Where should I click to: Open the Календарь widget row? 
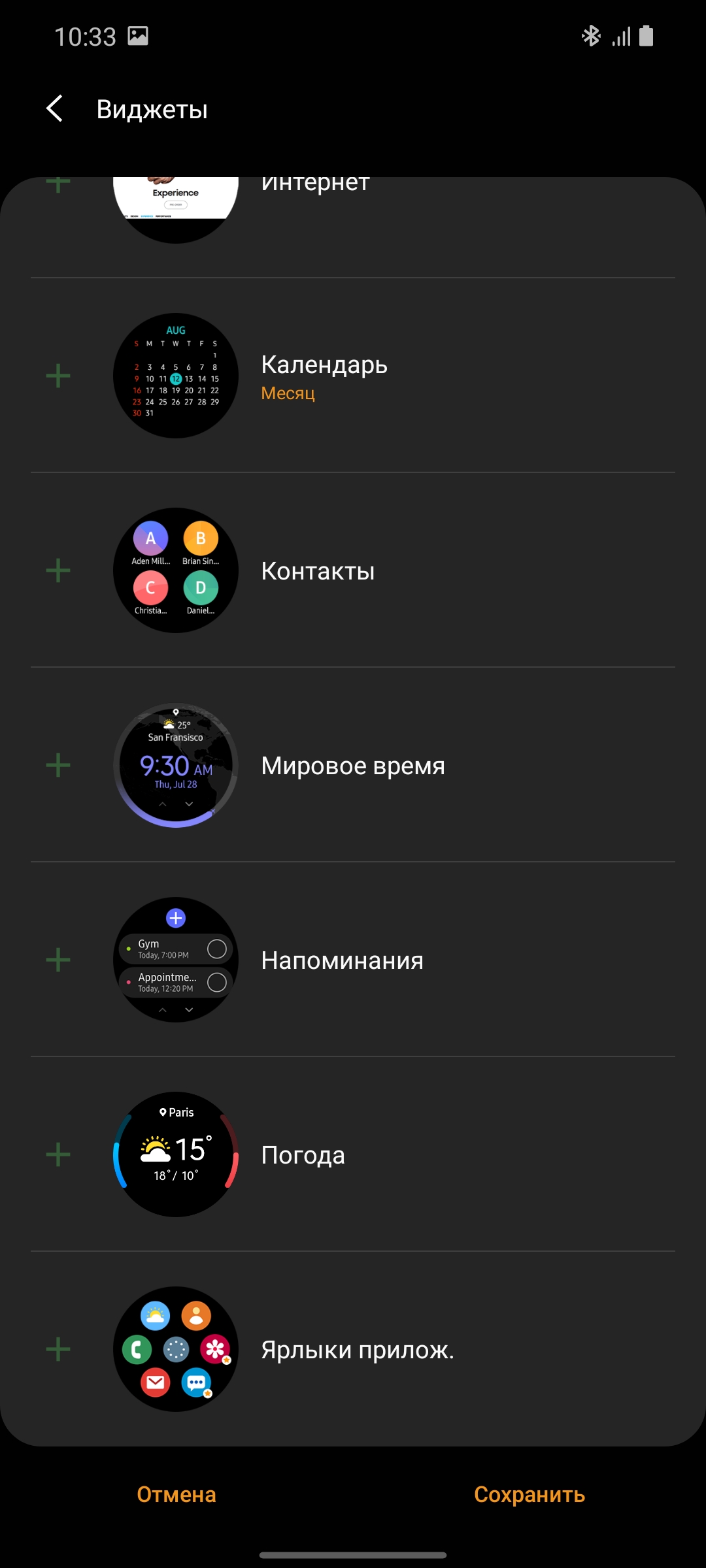click(x=392, y=376)
